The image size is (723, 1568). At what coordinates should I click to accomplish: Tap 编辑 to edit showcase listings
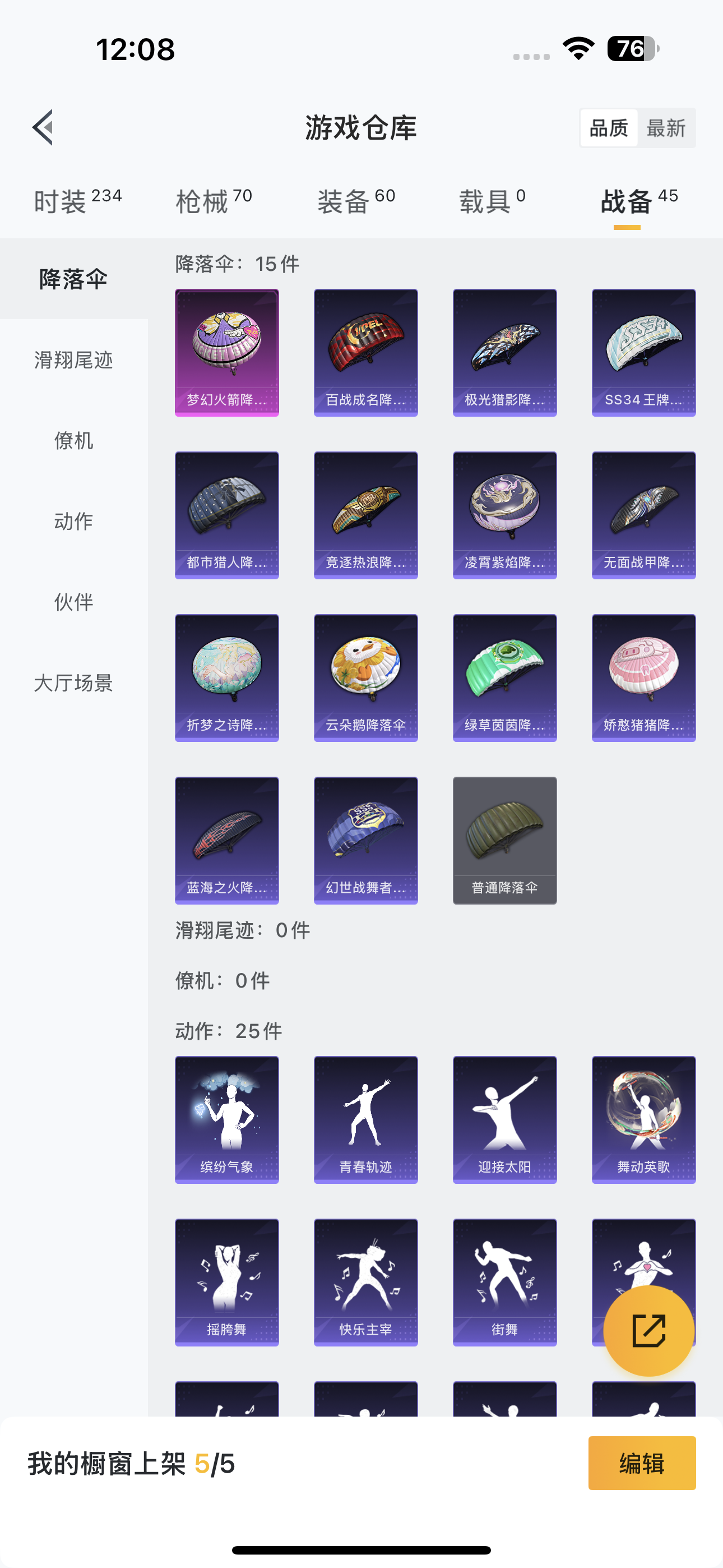(641, 1463)
